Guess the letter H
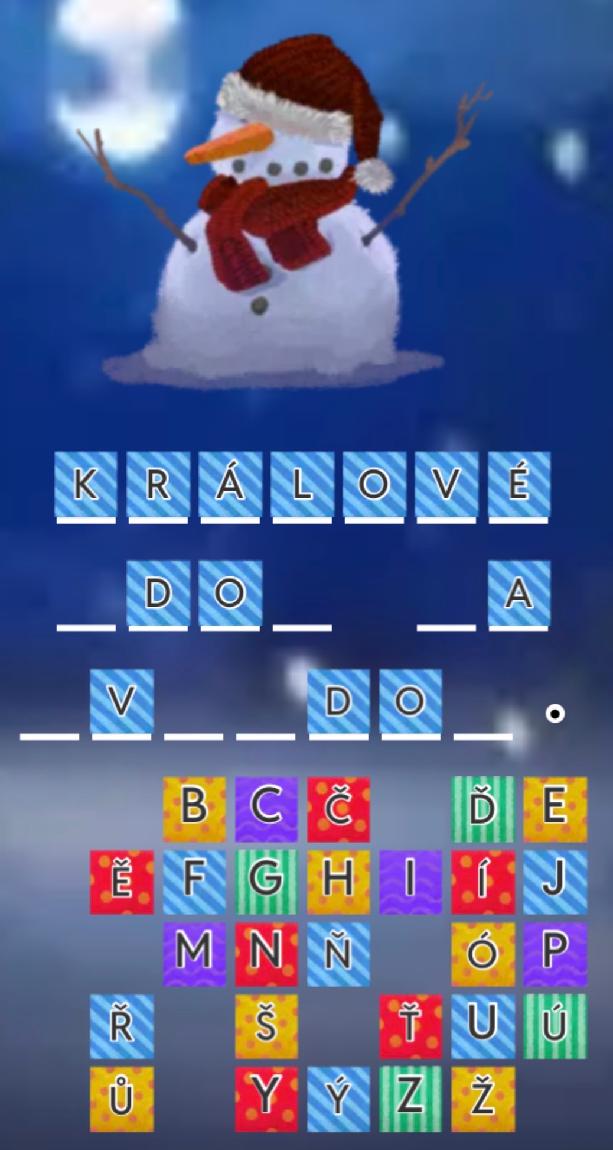This screenshot has height=1150, width=613. (338, 882)
